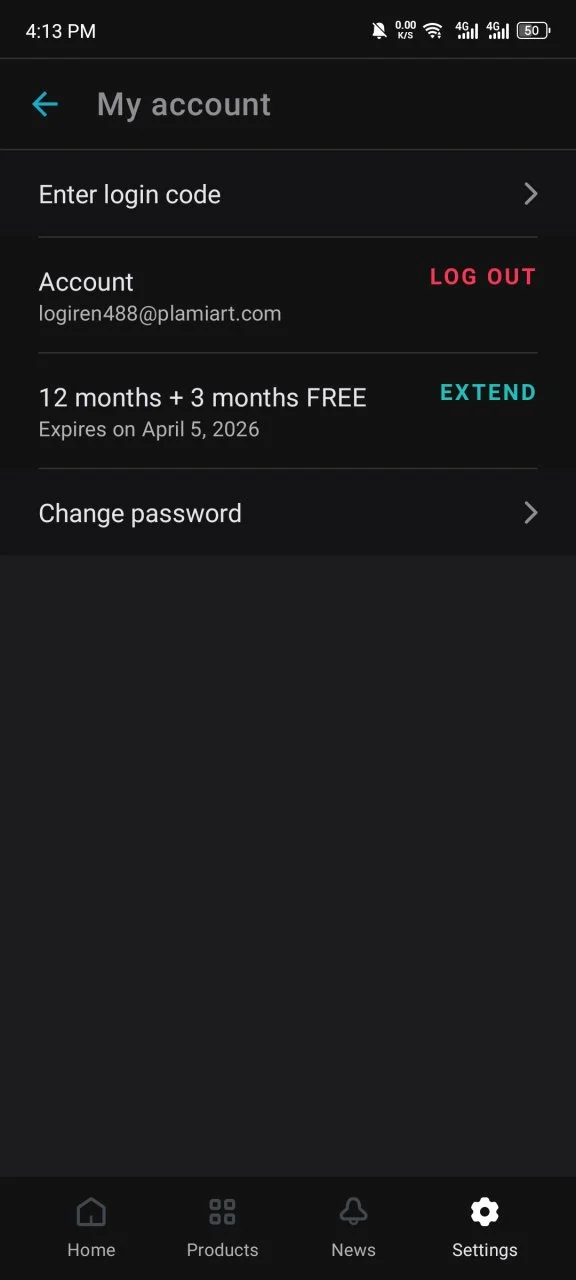Image resolution: width=576 pixels, height=1280 pixels.
Task: Open the Enter login code row
Action: [288, 194]
